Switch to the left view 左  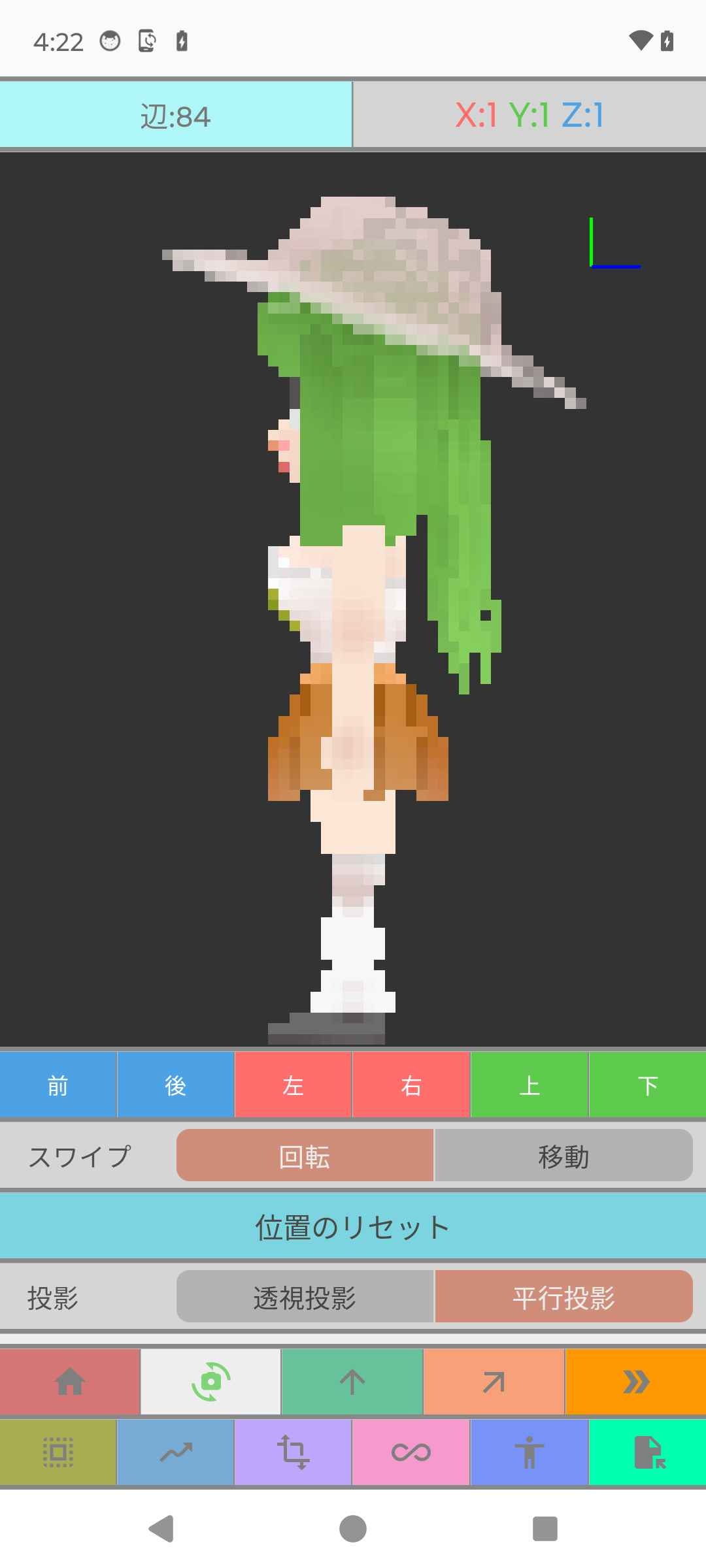point(294,1085)
